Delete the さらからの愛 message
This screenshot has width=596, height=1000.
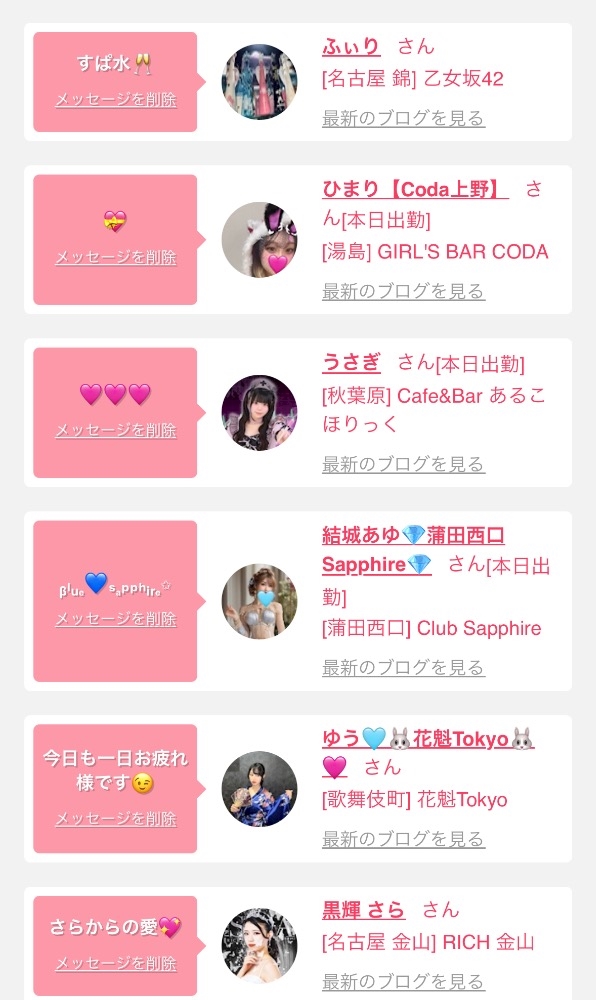[x=116, y=964]
